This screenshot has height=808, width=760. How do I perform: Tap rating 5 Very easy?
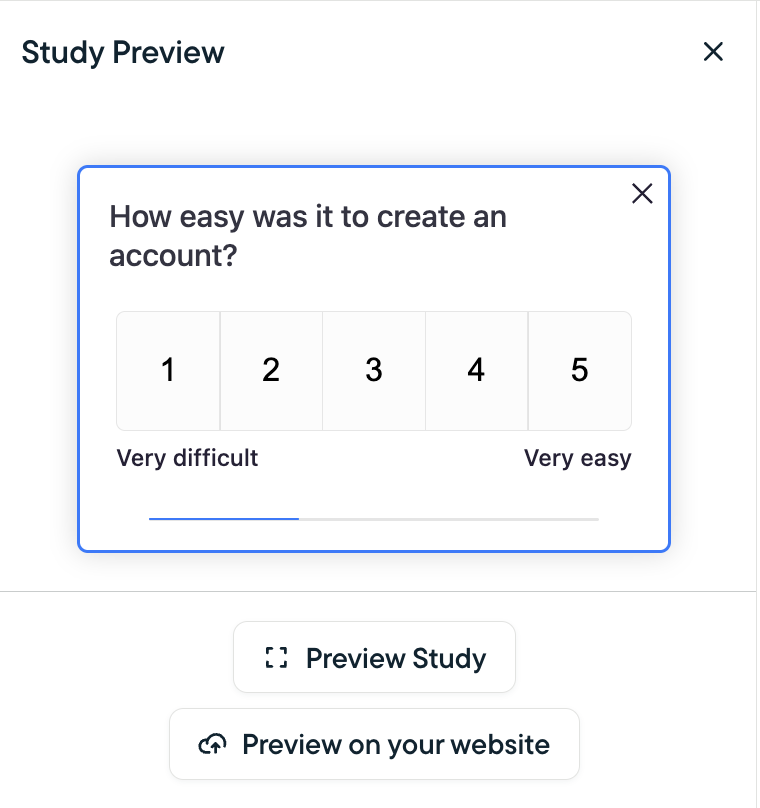point(579,371)
